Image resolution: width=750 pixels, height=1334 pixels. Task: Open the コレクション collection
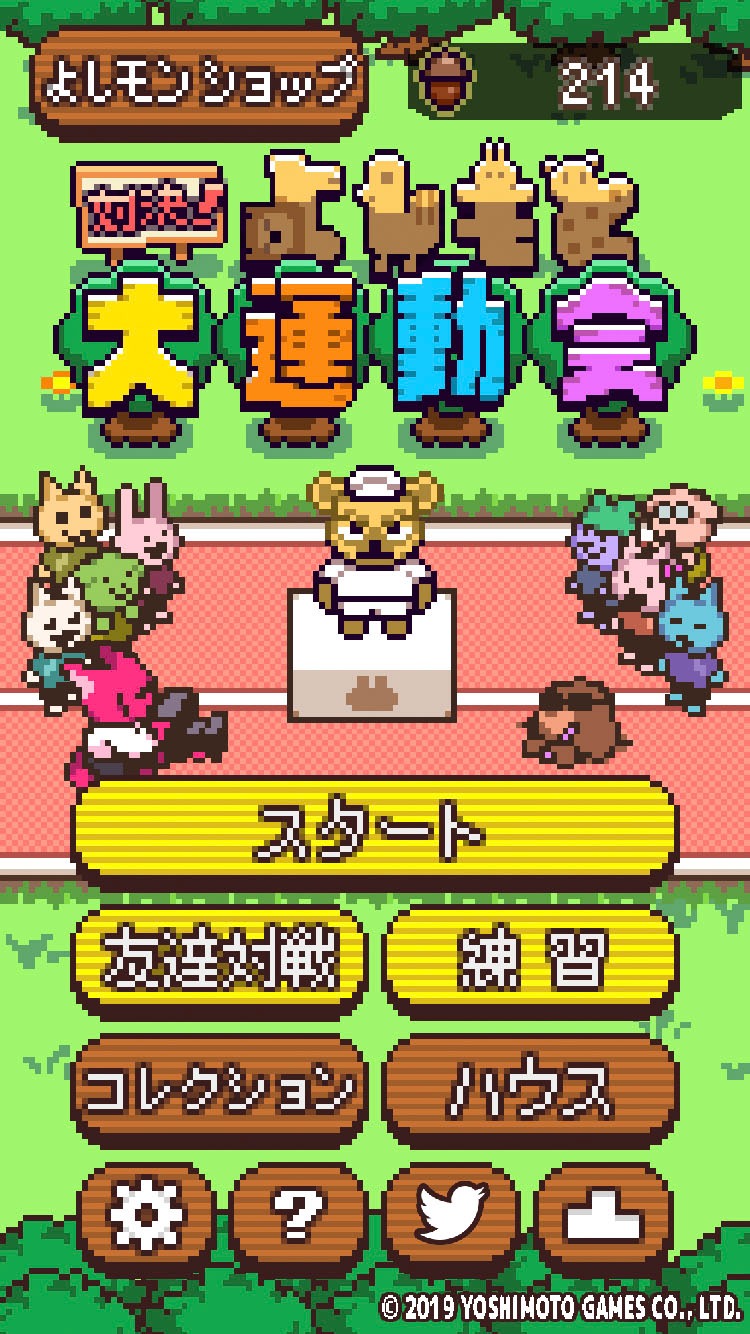(220, 1091)
